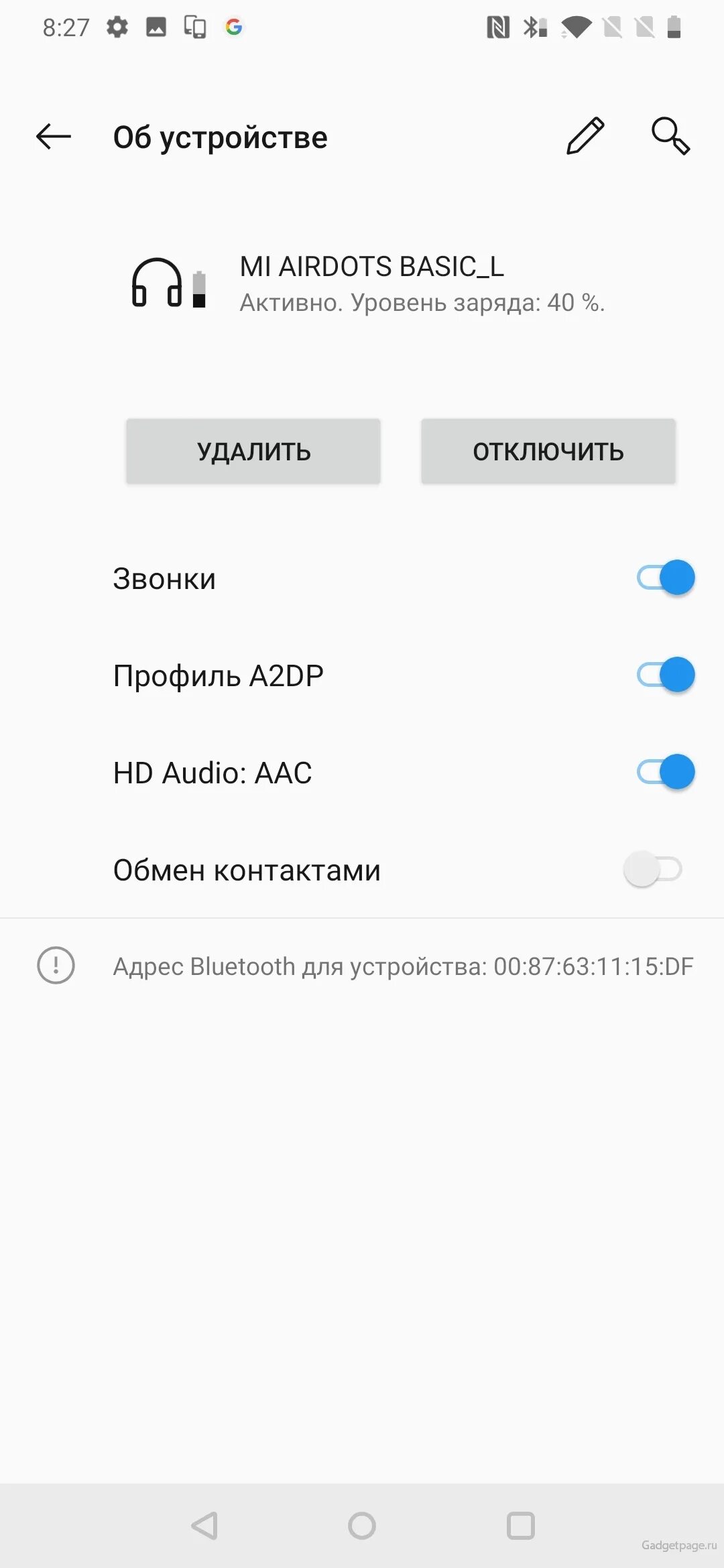Viewport: 724px width, 1568px height.
Task: Toggle HD Audio: AAC off
Action: click(x=665, y=772)
